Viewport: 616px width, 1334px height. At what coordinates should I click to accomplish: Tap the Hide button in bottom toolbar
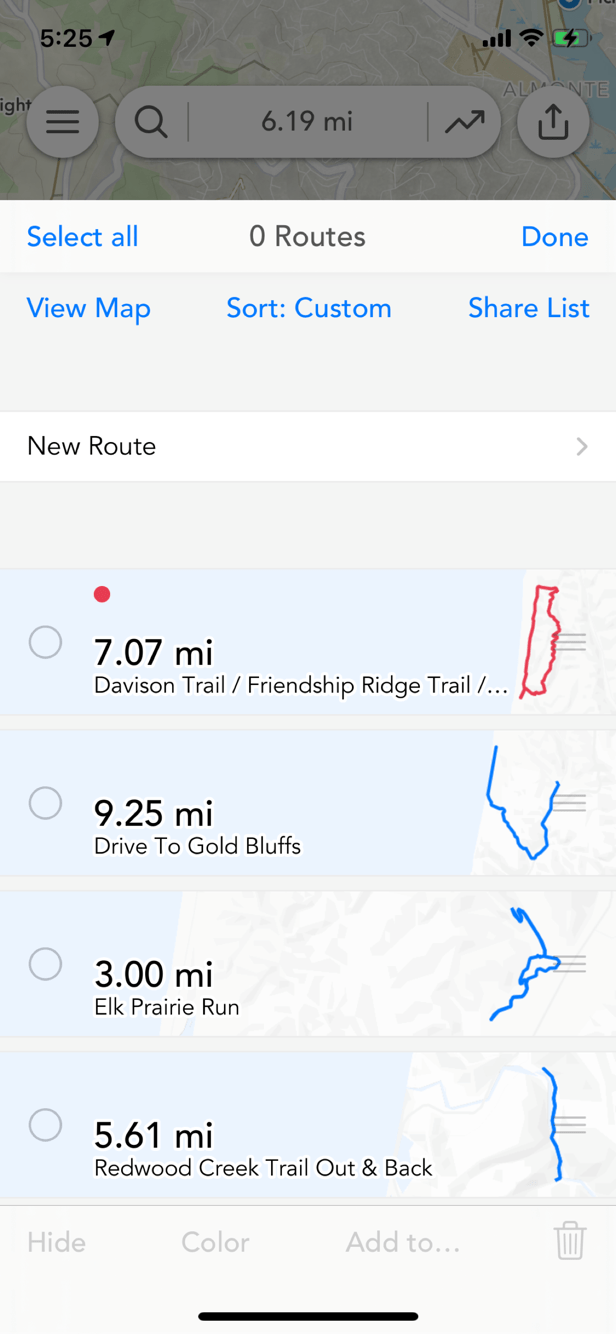point(56,1242)
